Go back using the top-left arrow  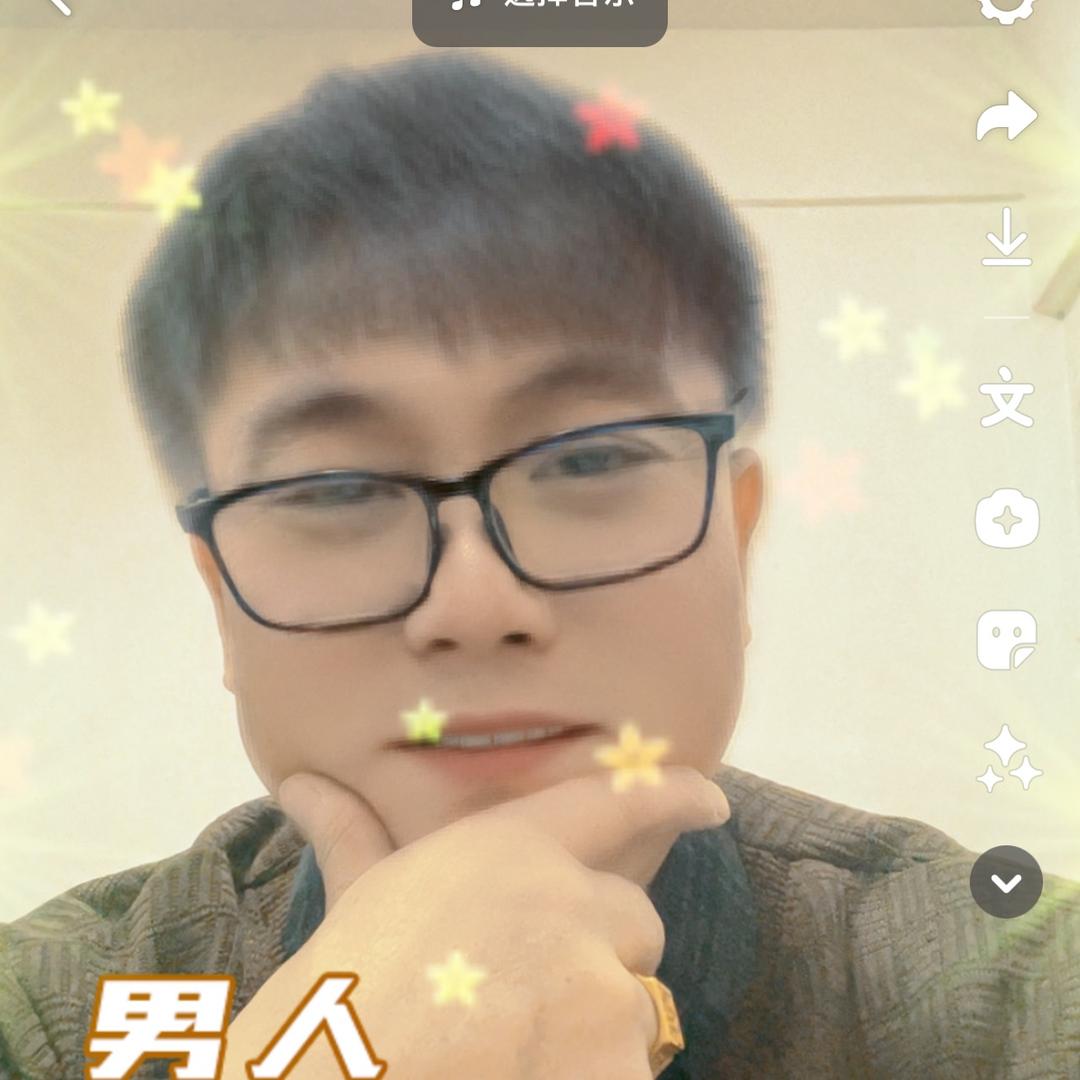click(58, 6)
